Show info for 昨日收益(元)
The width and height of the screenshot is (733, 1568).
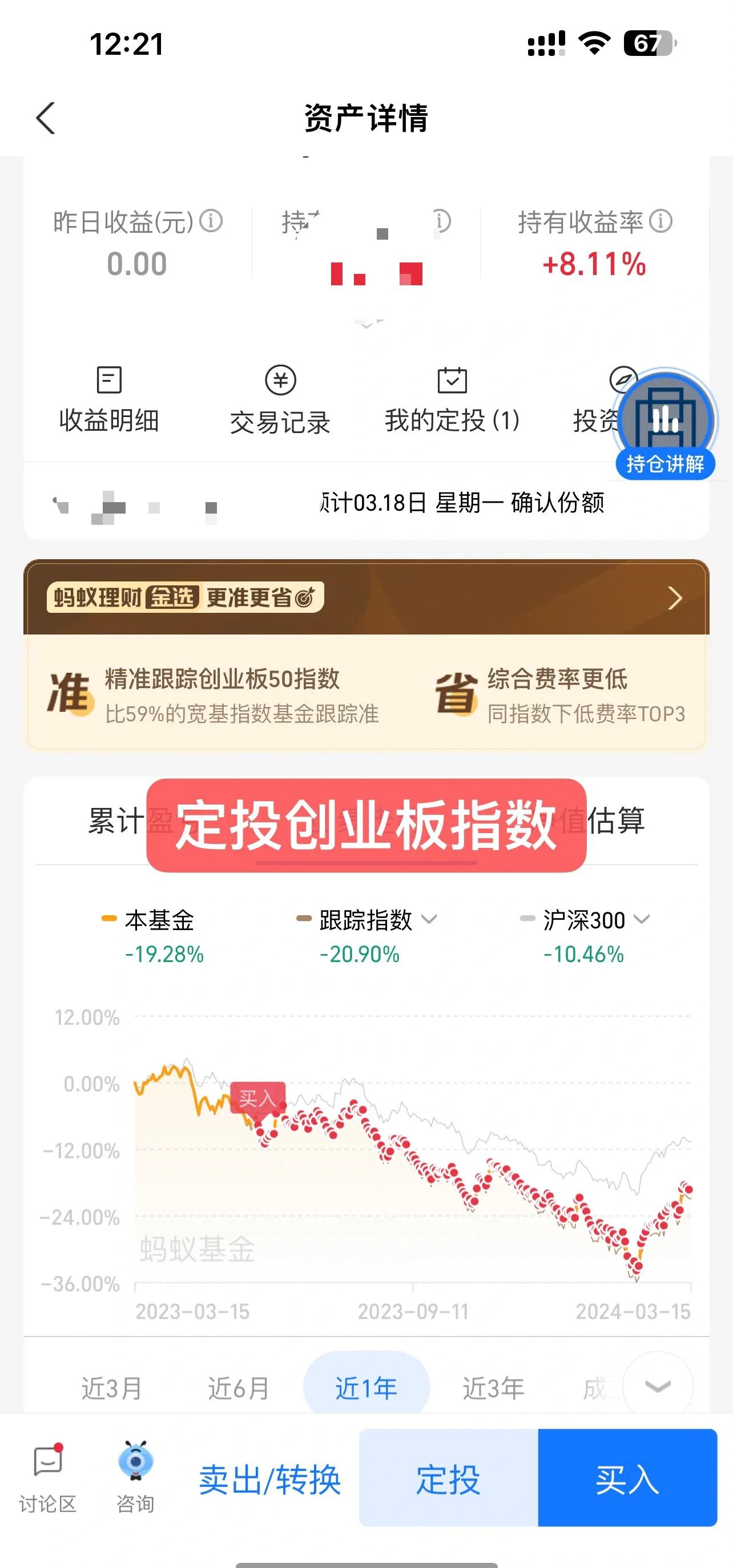(211, 221)
